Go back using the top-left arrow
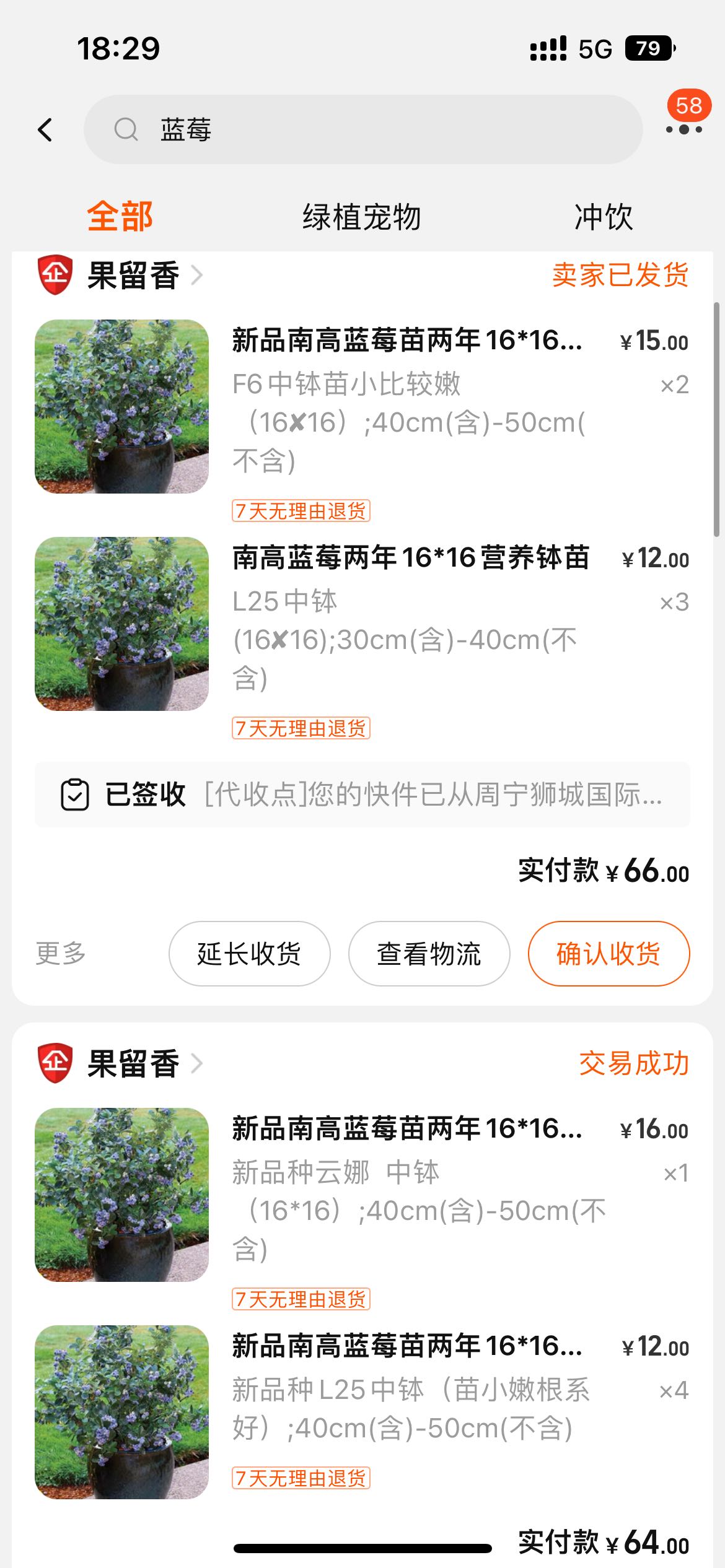This screenshot has height=1568, width=725. click(45, 130)
